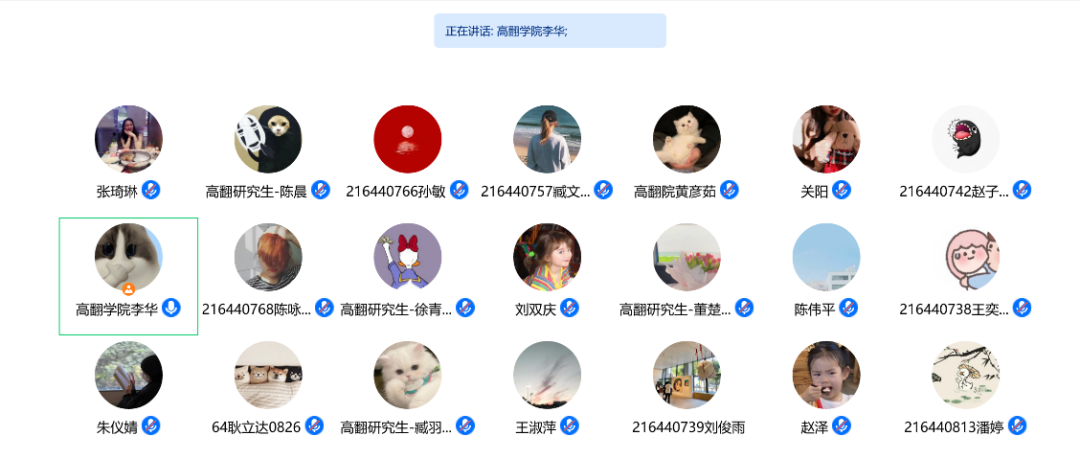Open participant 赵泽's tile

coord(826,375)
